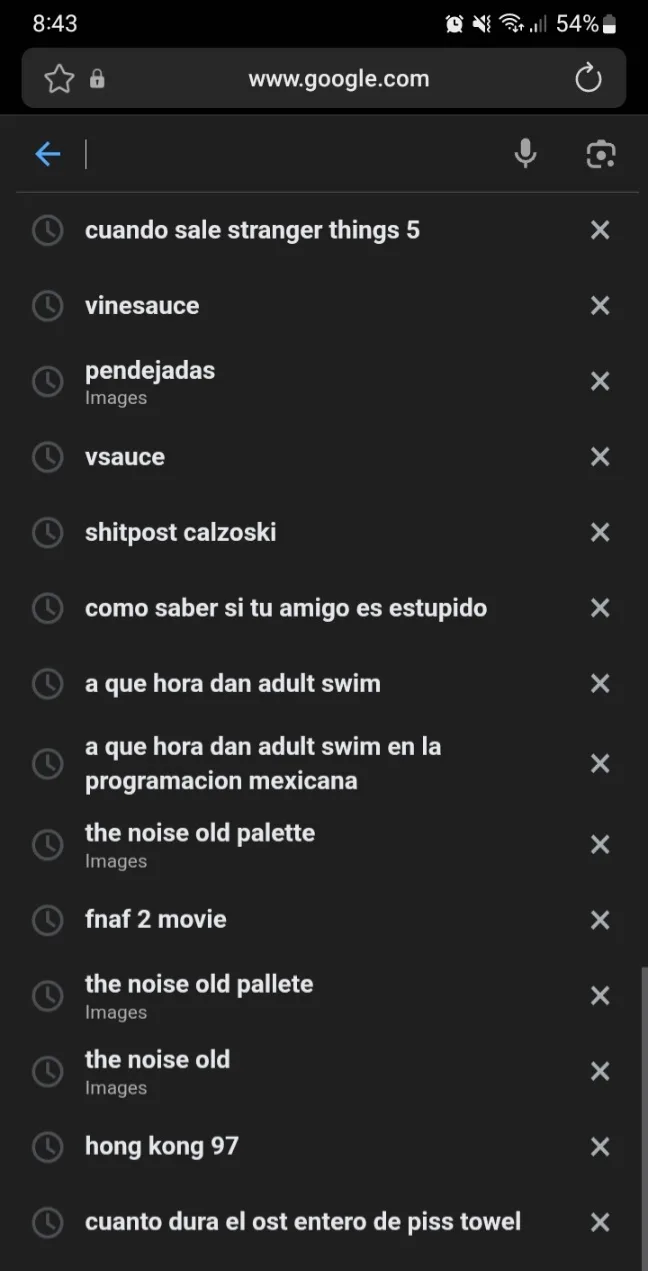This screenshot has height=1271, width=648.
Task: Open the noise old palette images search
Action: 200,844
